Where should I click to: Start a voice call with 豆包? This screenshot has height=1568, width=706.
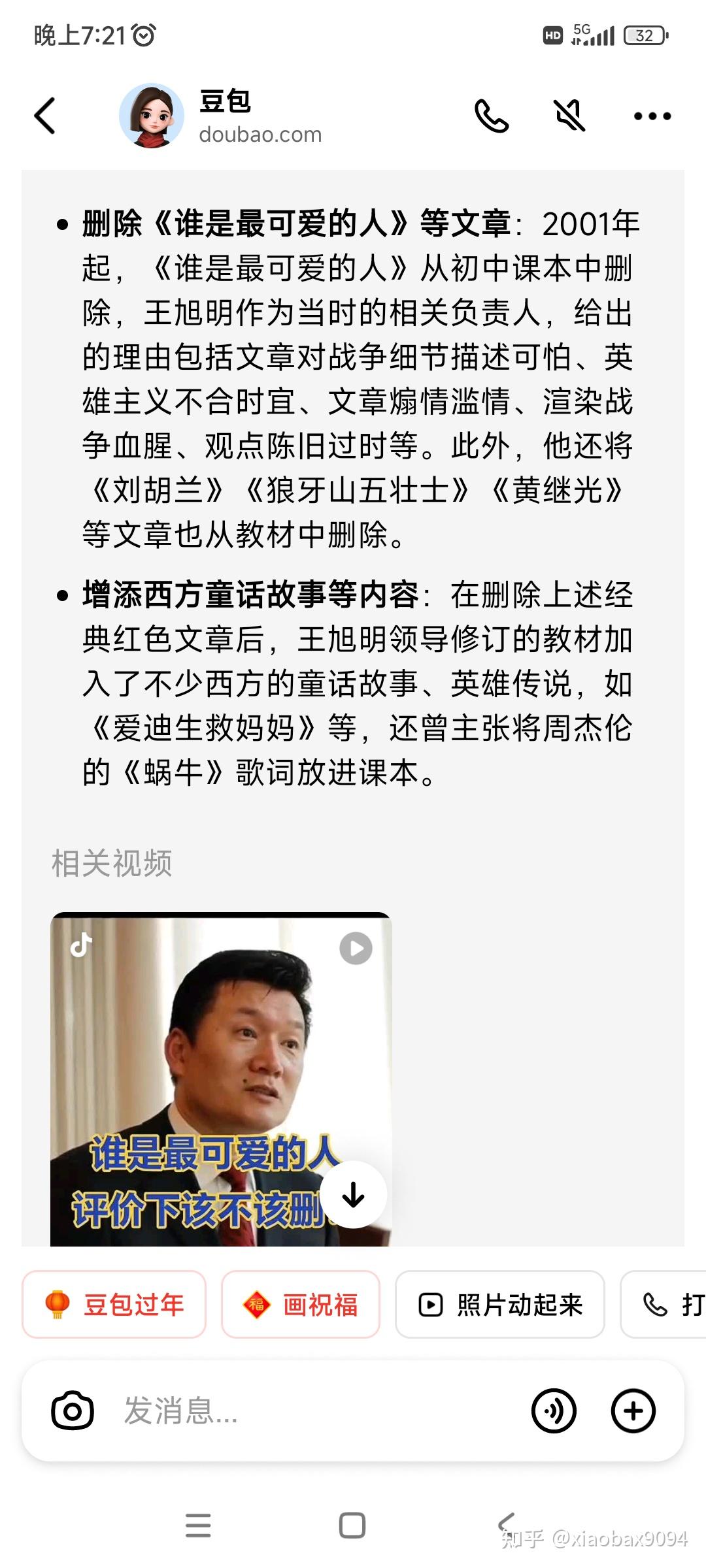[x=492, y=116]
